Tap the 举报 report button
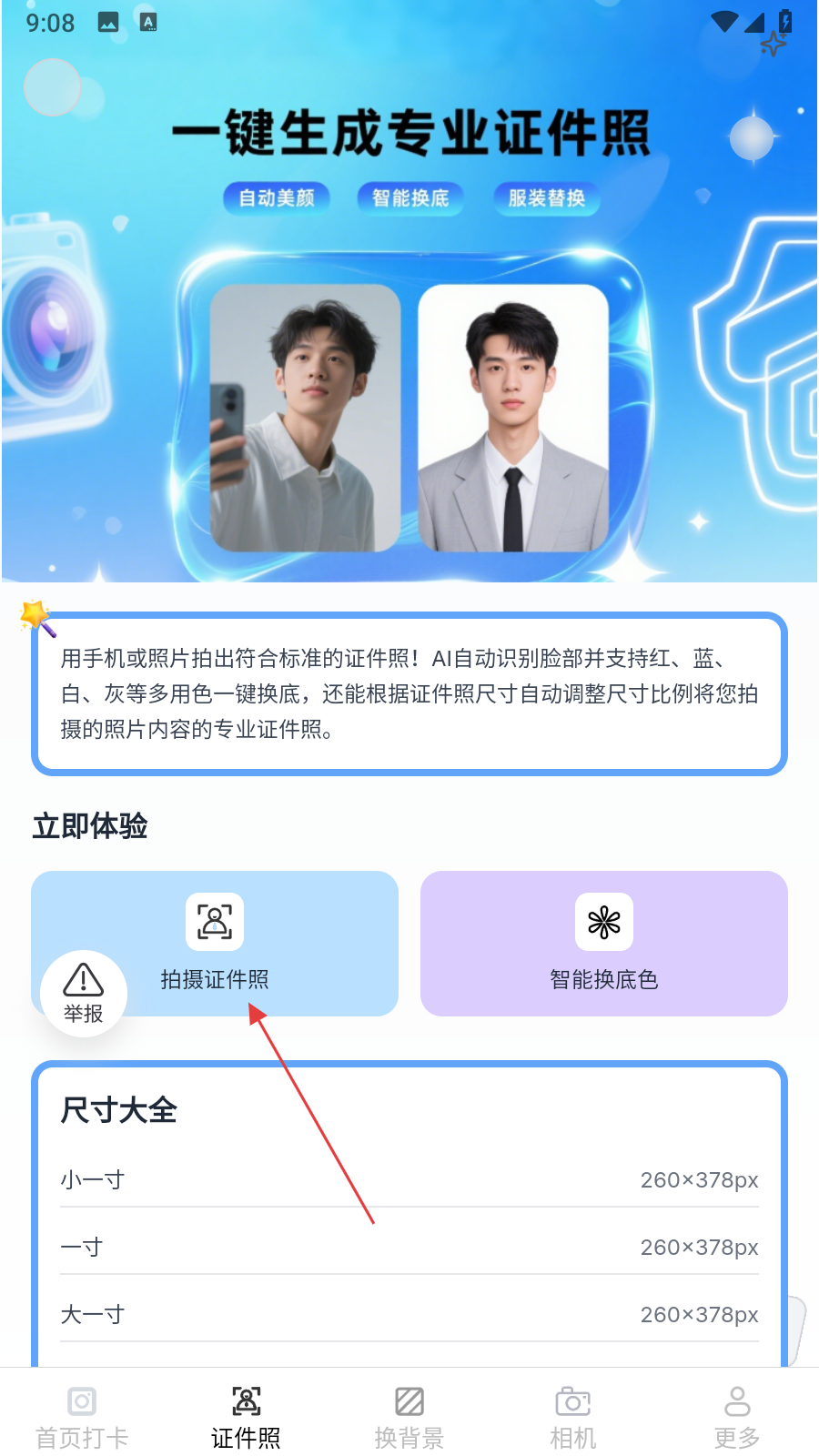 (x=84, y=993)
